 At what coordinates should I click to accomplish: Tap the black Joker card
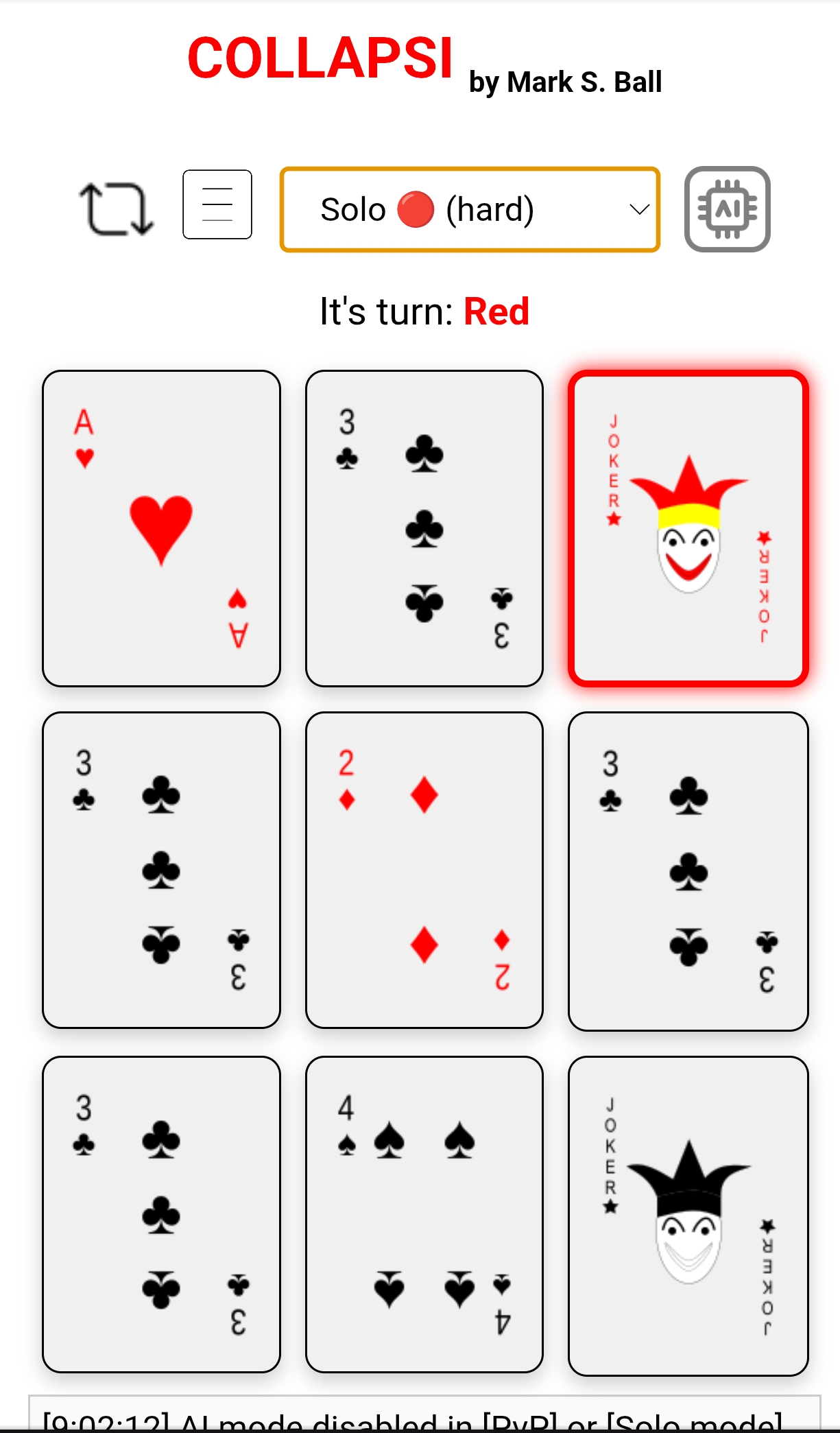coord(688,1216)
